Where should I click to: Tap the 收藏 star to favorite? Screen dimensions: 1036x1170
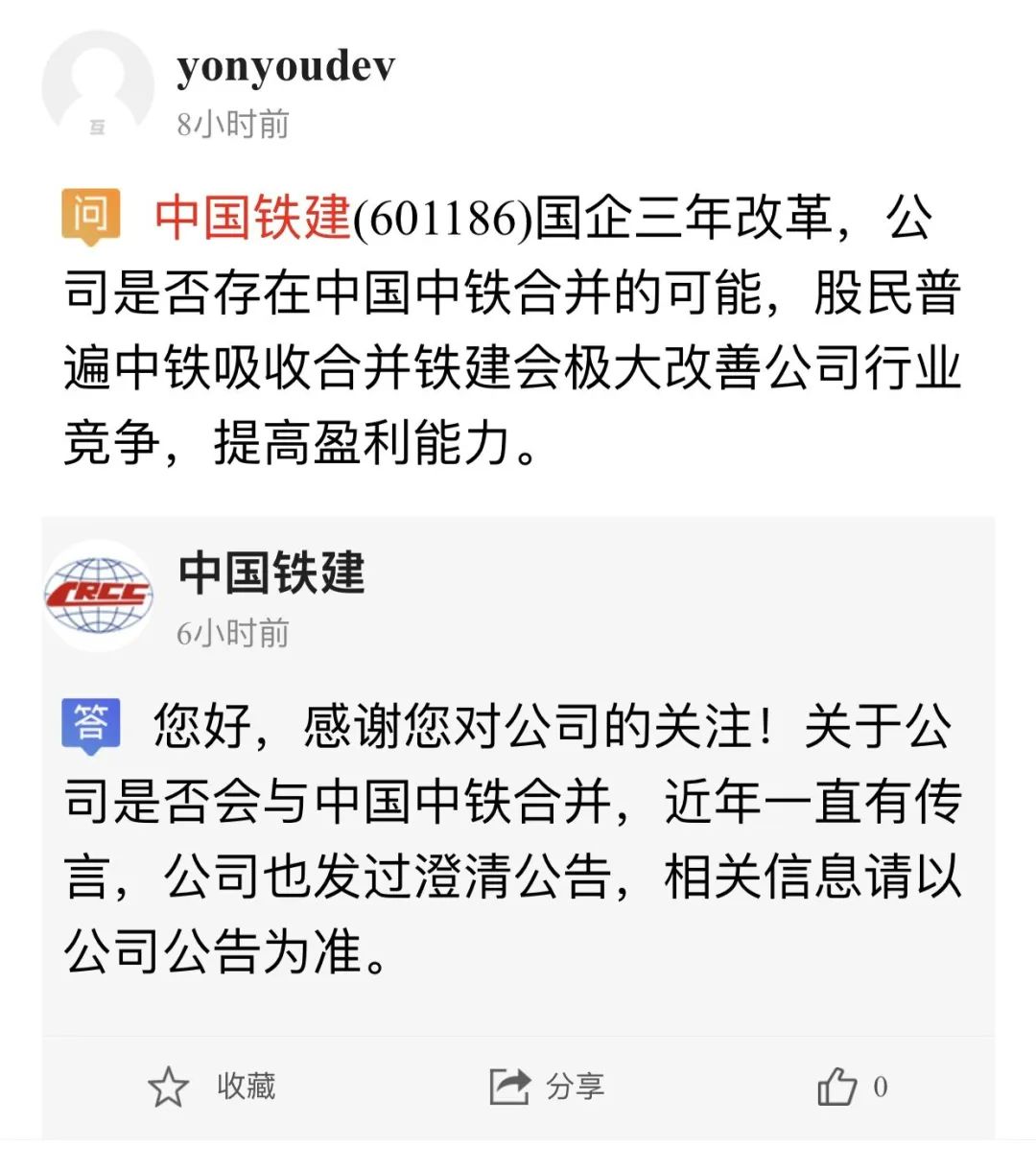[169, 1088]
